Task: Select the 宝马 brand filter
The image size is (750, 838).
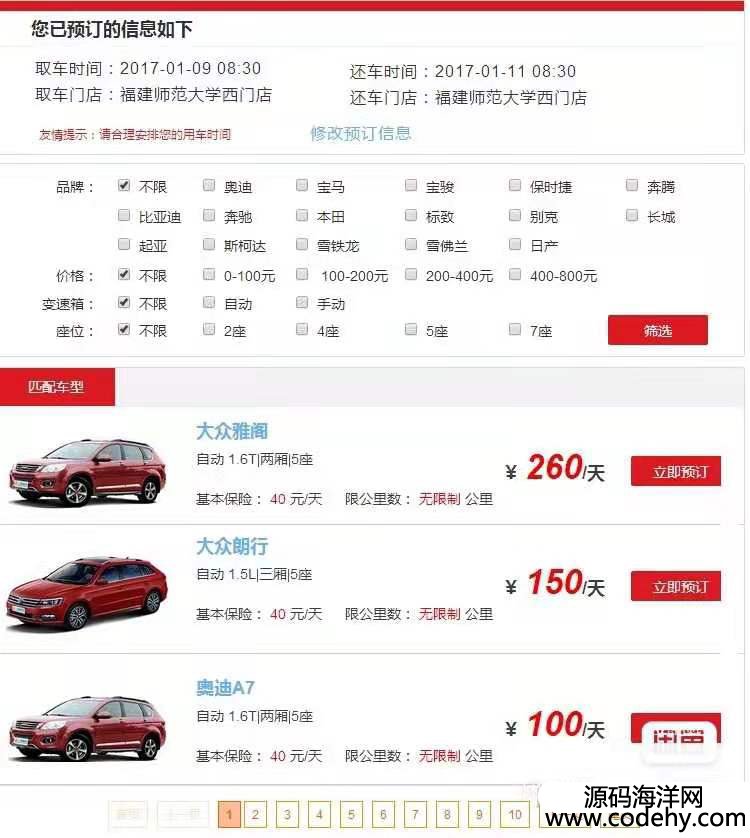Action: pos(302,185)
